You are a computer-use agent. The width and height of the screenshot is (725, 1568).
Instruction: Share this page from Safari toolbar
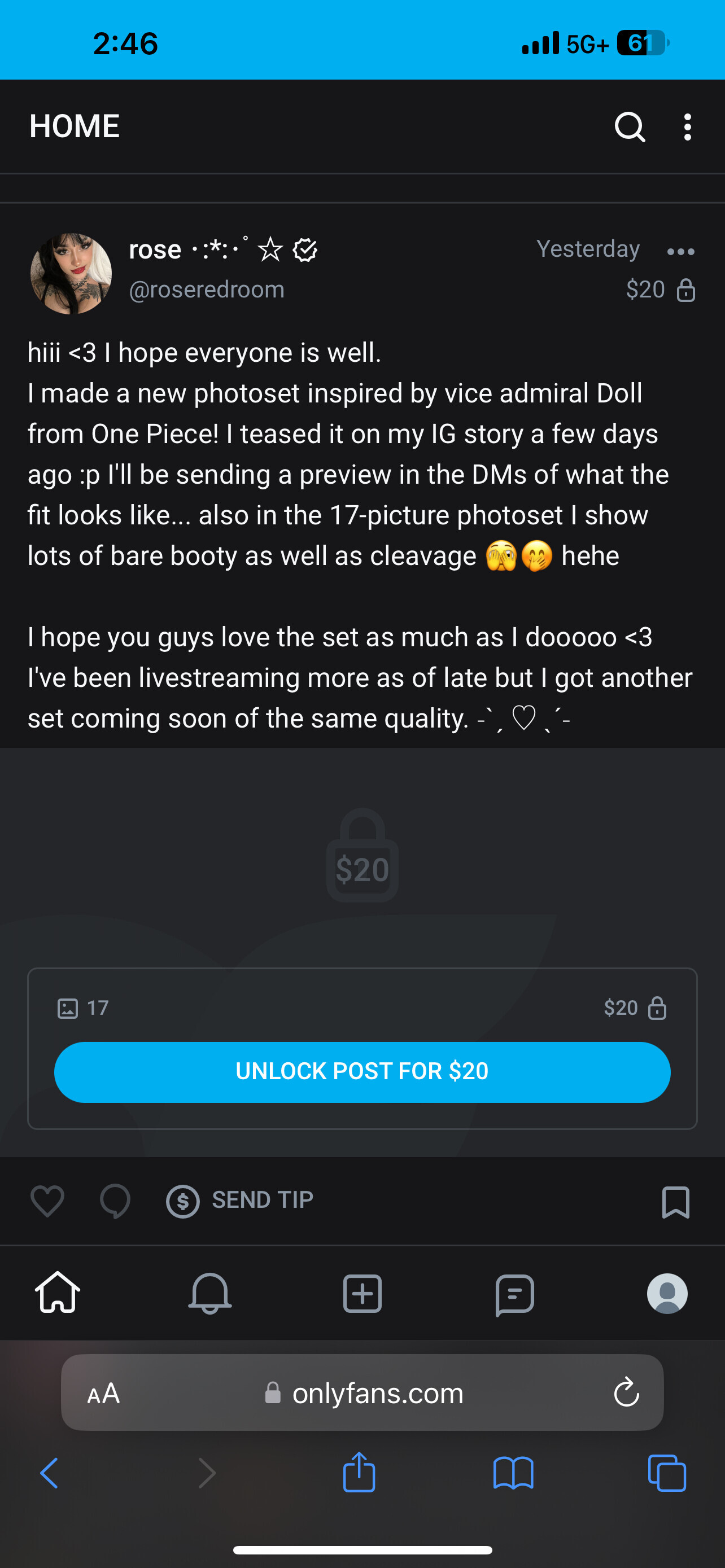[359, 1473]
